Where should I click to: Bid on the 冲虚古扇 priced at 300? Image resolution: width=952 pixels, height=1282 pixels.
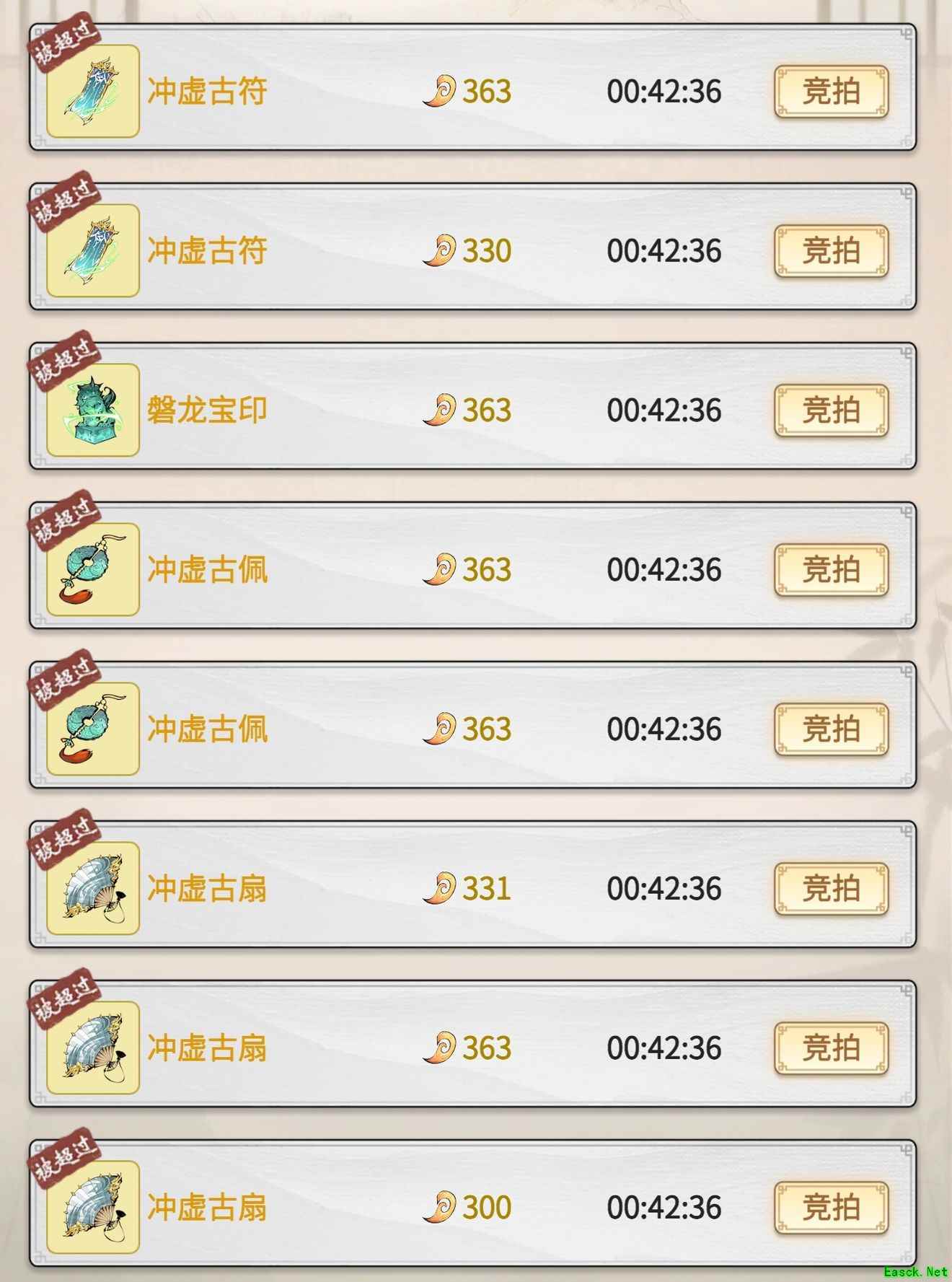click(831, 1208)
